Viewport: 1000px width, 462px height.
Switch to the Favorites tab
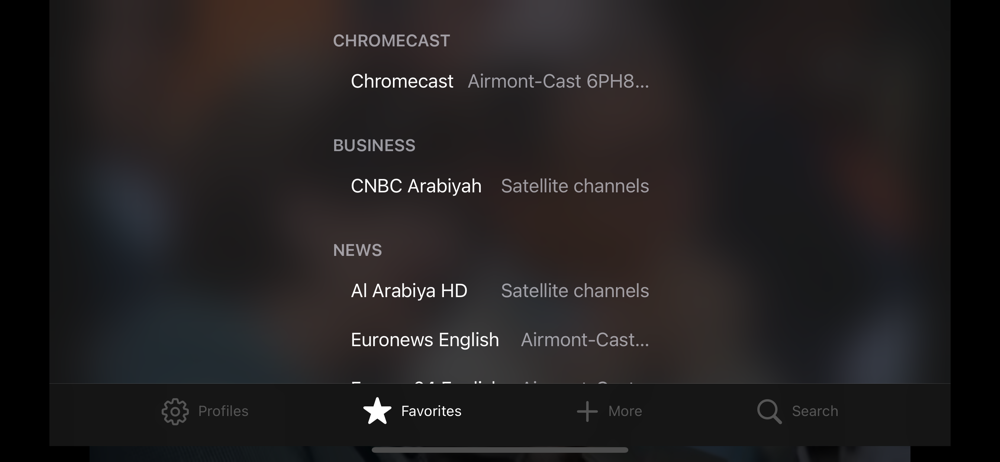click(412, 411)
